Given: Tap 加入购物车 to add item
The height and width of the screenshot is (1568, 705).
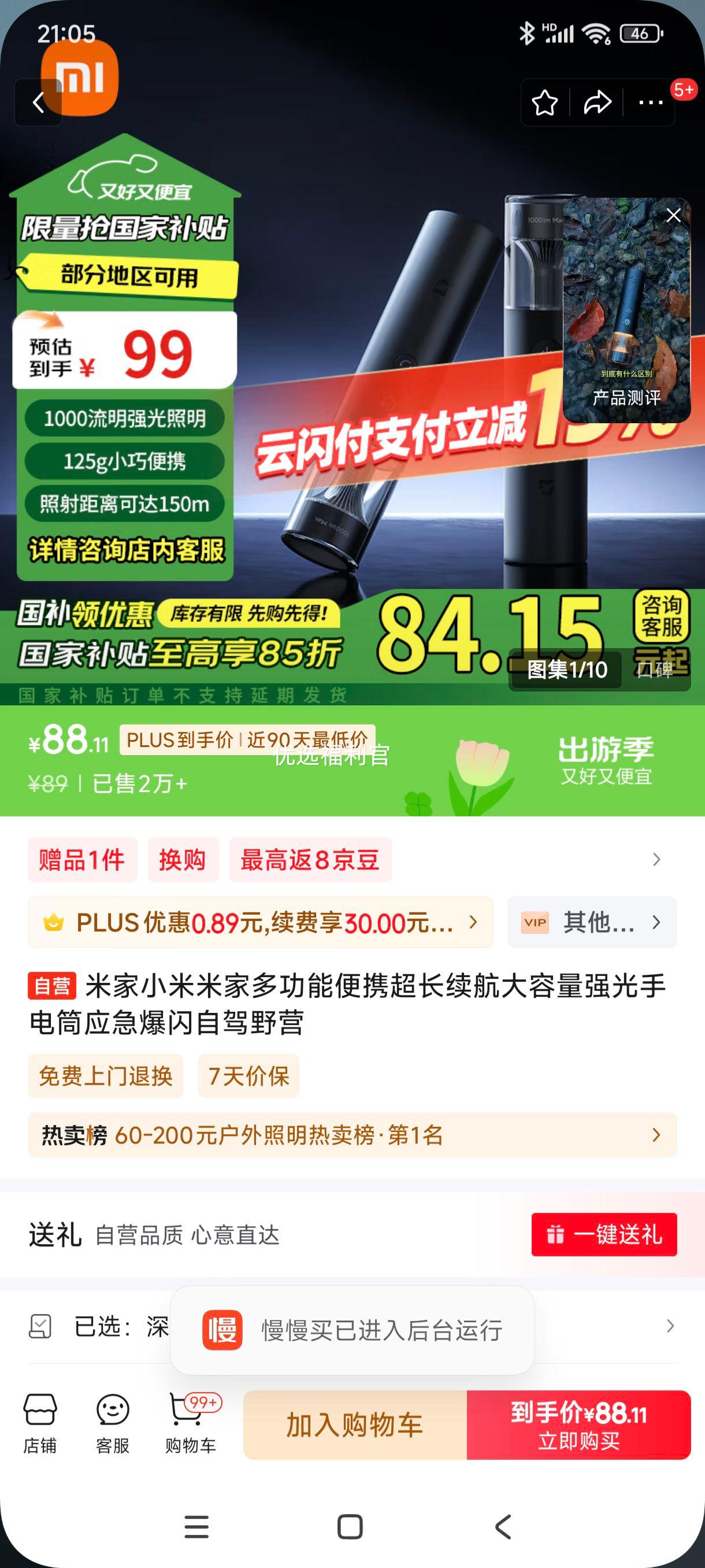Looking at the screenshot, I should [355, 1425].
